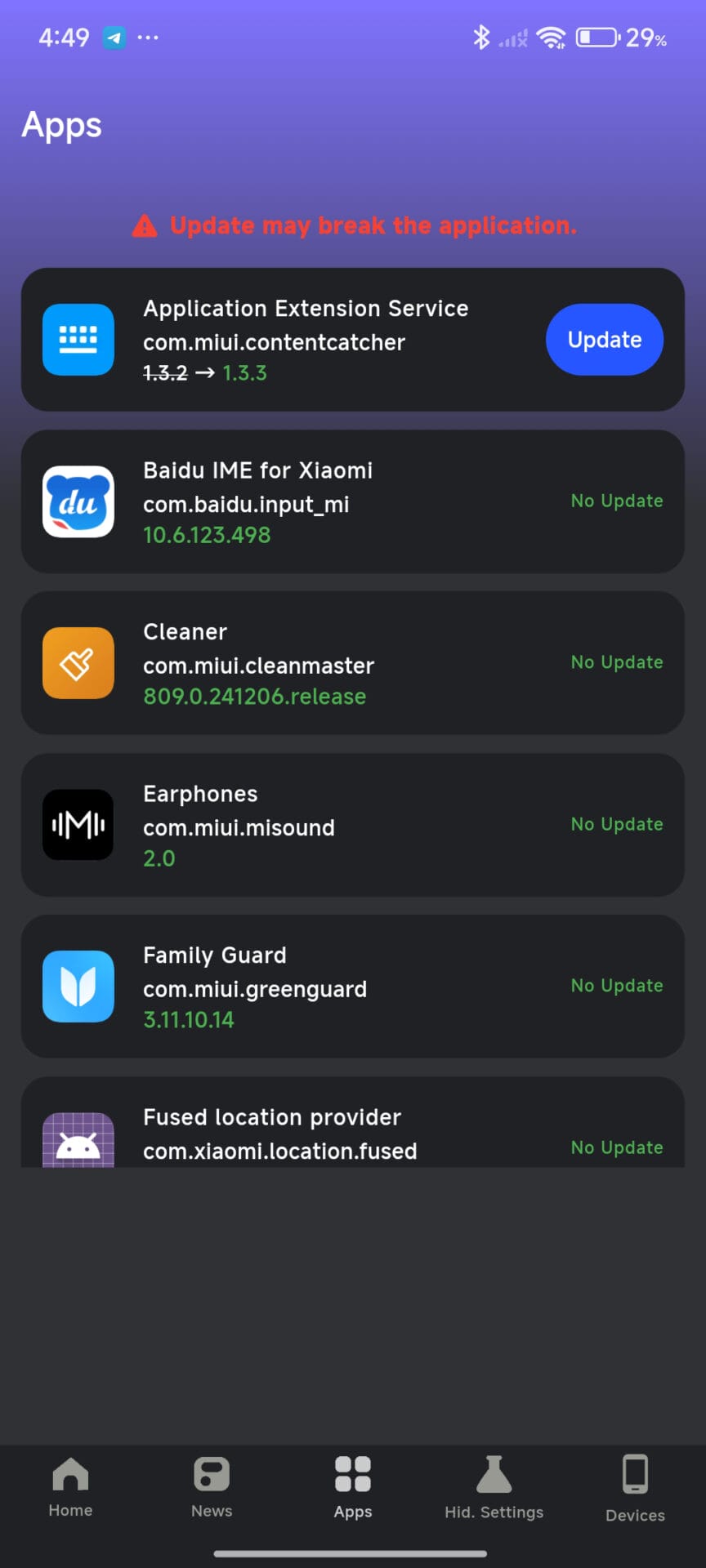This screenshot has width=706, height=1568.
Task: Switch to the Devices tab
Action: tap(635, 1488)
